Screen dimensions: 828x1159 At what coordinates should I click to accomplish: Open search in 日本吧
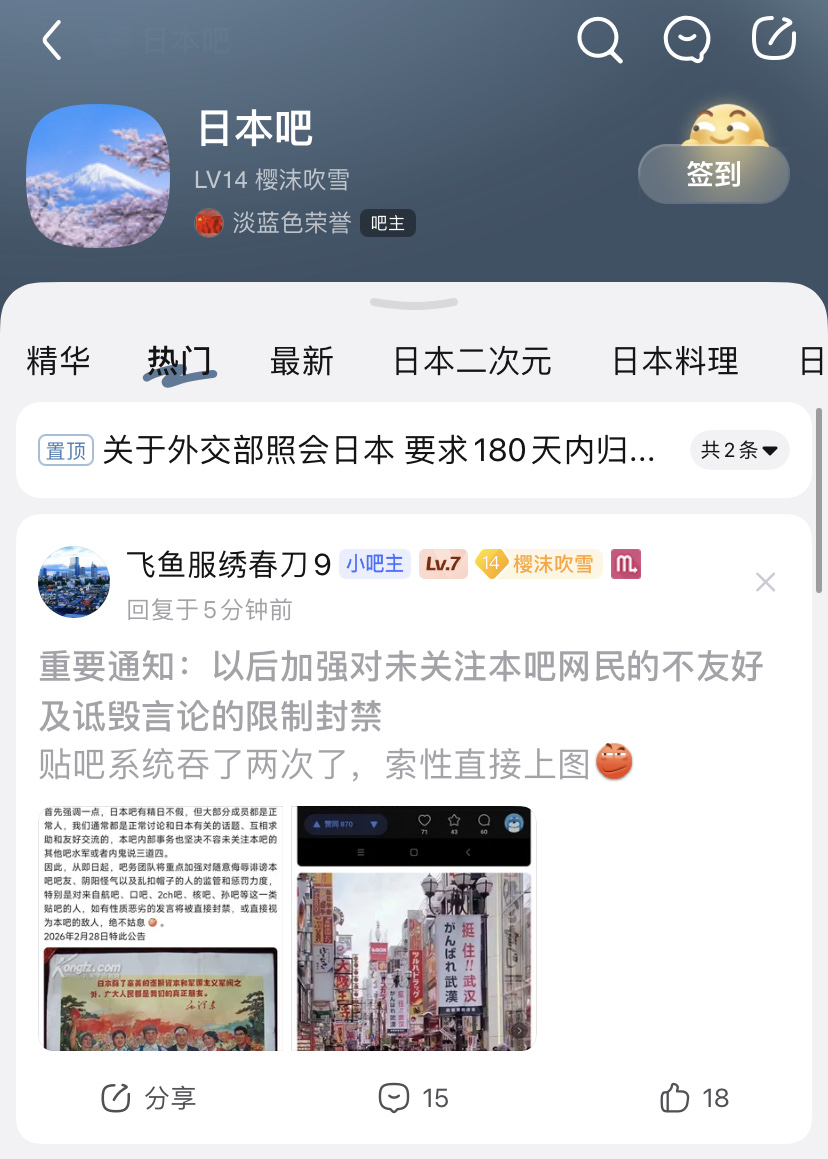[600, 41]
